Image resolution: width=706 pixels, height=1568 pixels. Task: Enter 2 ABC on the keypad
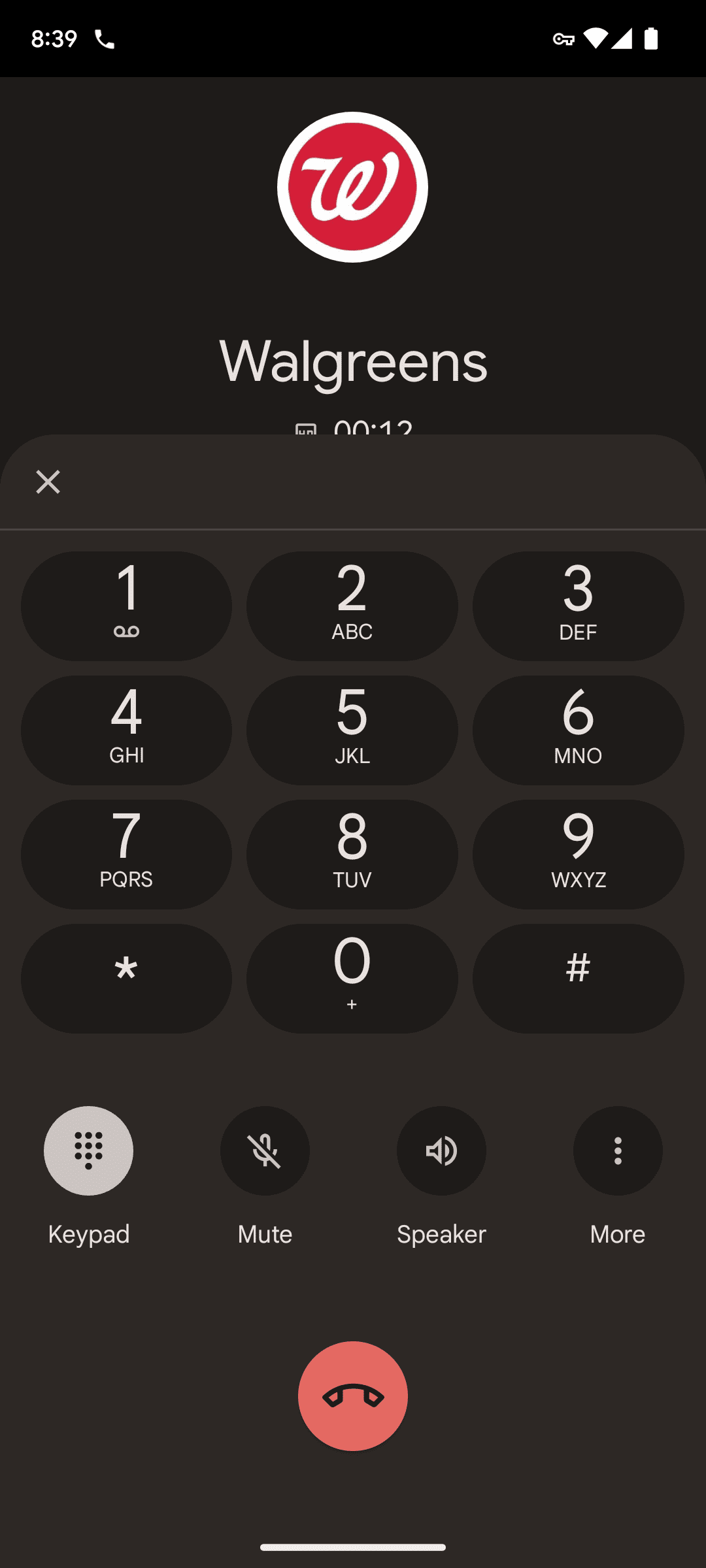pos(352,606)
